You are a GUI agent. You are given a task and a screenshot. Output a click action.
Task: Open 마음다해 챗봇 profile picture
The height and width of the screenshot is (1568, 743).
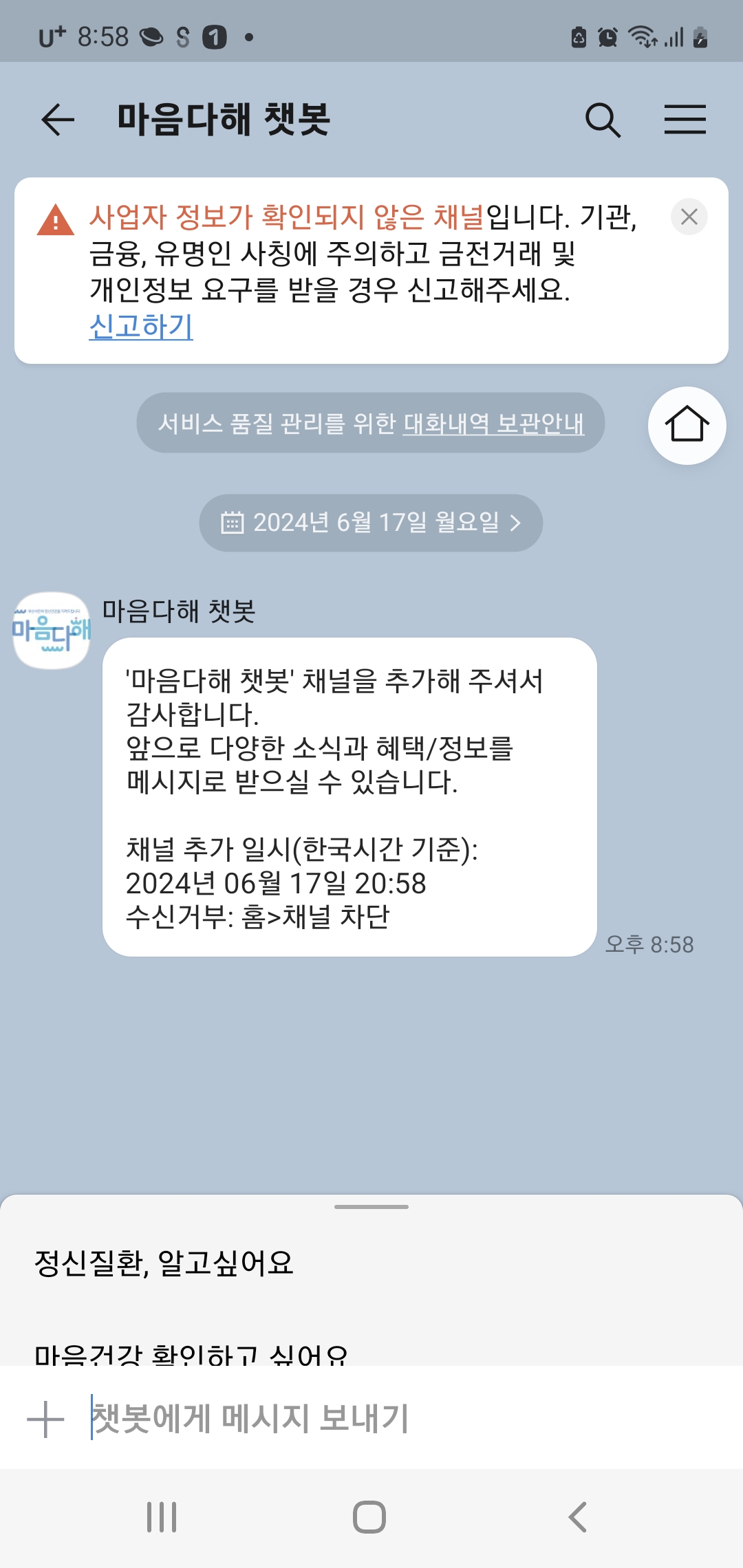pyautogui.click(x=52, y=630)
